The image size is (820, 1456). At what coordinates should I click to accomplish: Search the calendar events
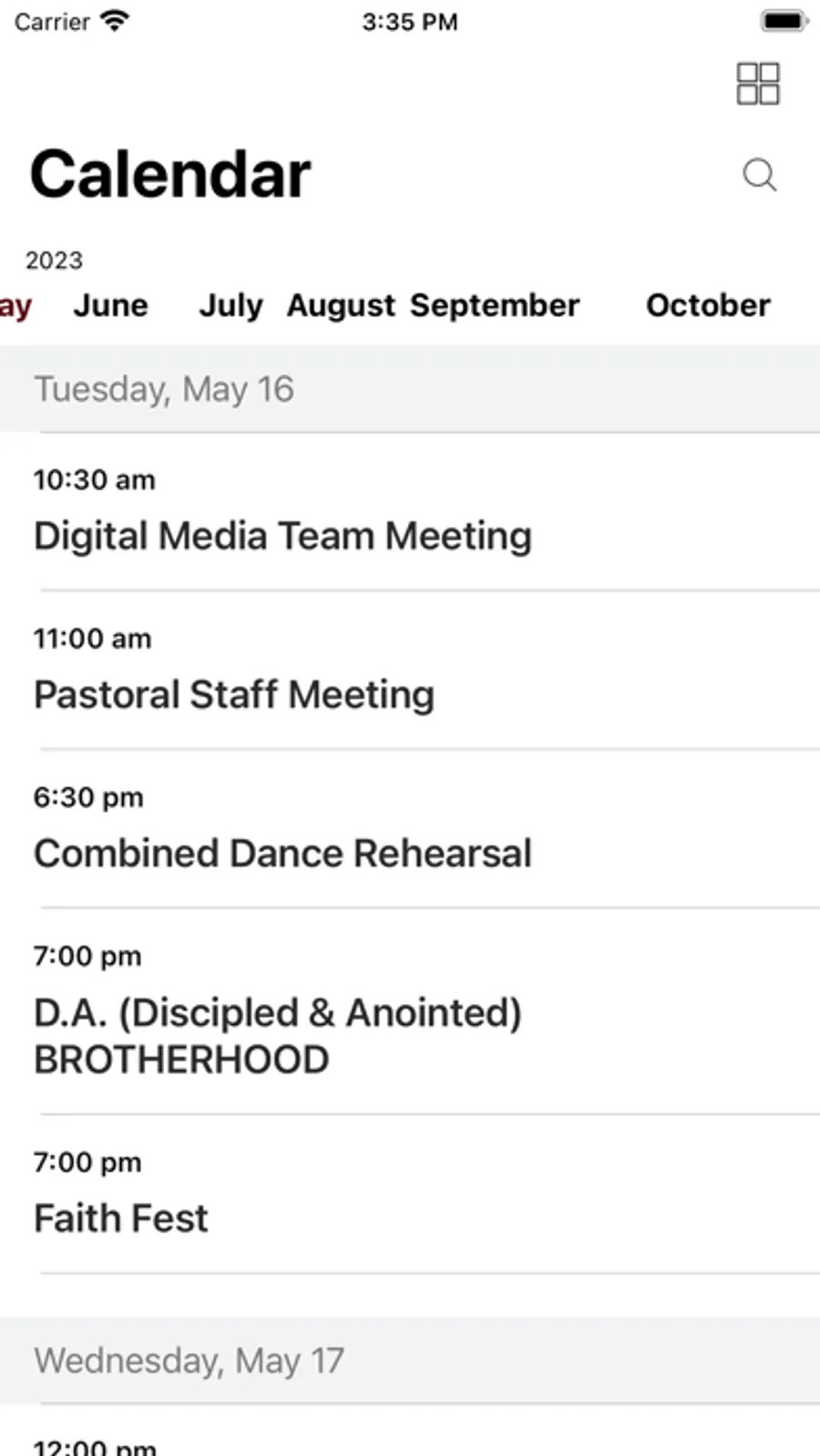(759, 175)
